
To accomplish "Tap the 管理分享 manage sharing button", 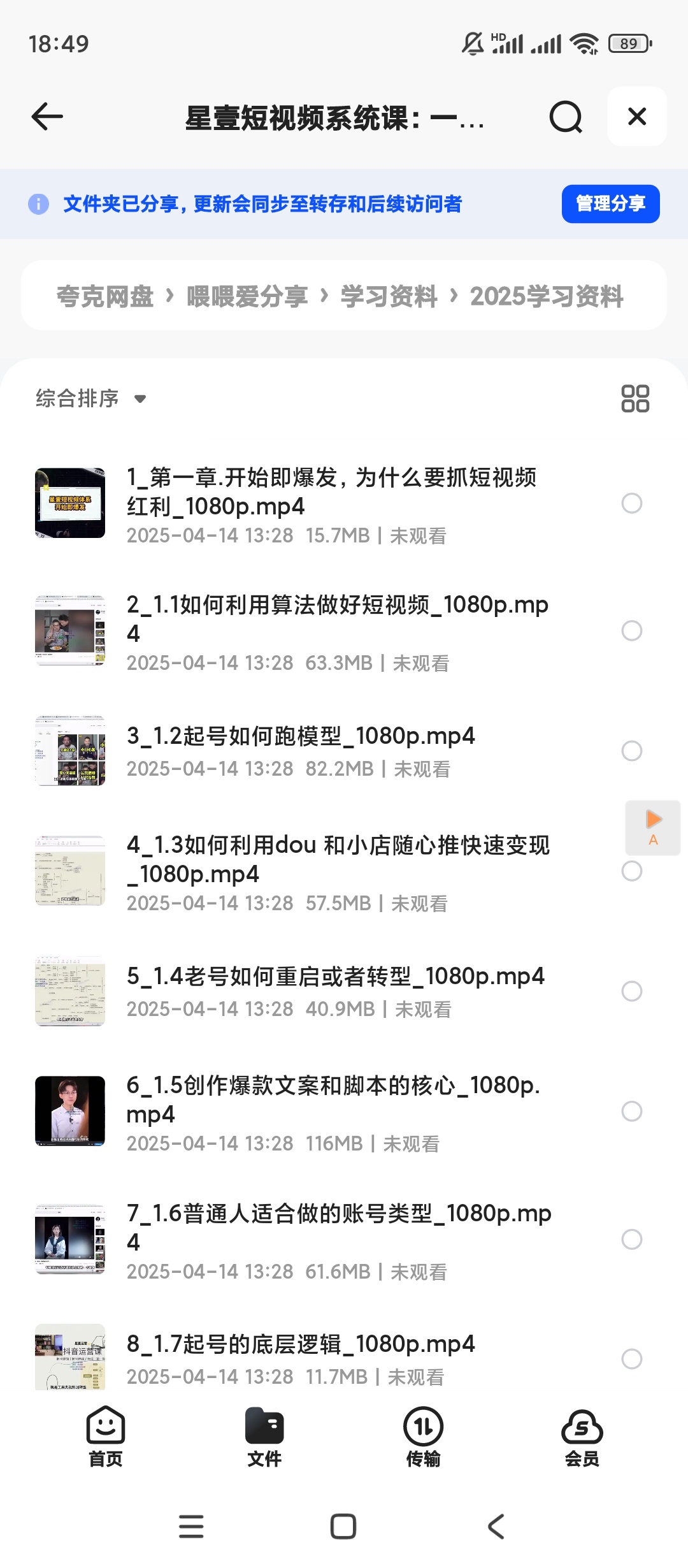I will [x=610, y=204].
